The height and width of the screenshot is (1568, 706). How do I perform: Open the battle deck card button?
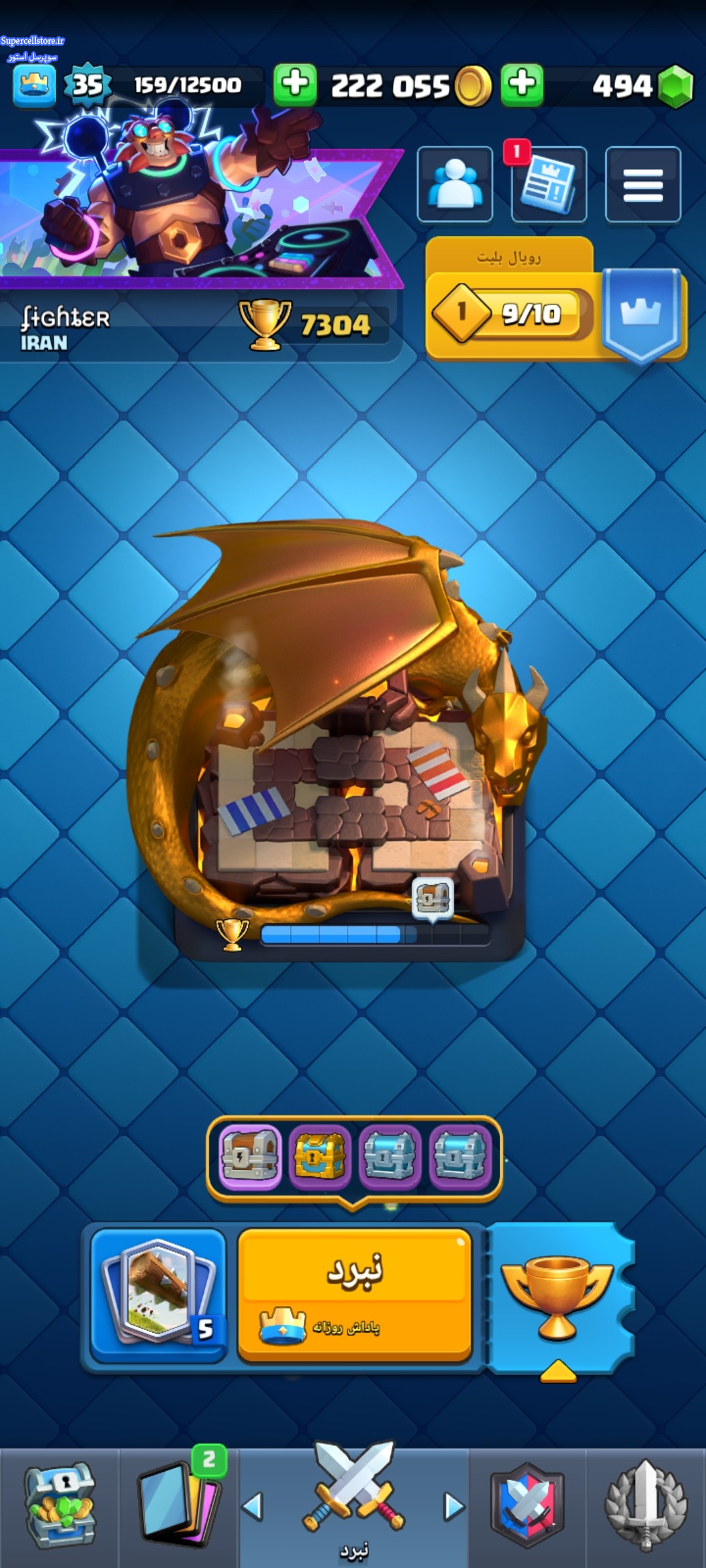click(x=158, y=1295)
